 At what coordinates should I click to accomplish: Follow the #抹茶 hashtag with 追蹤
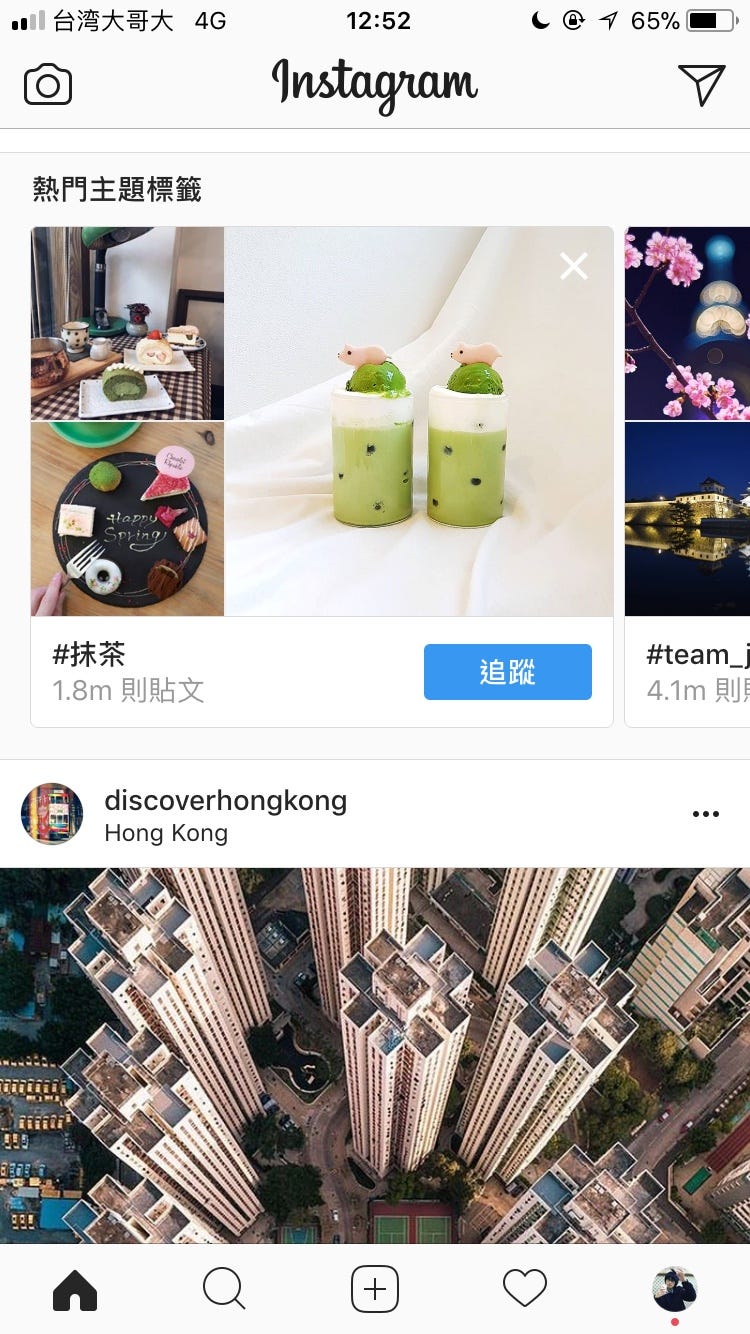(507, 672)
